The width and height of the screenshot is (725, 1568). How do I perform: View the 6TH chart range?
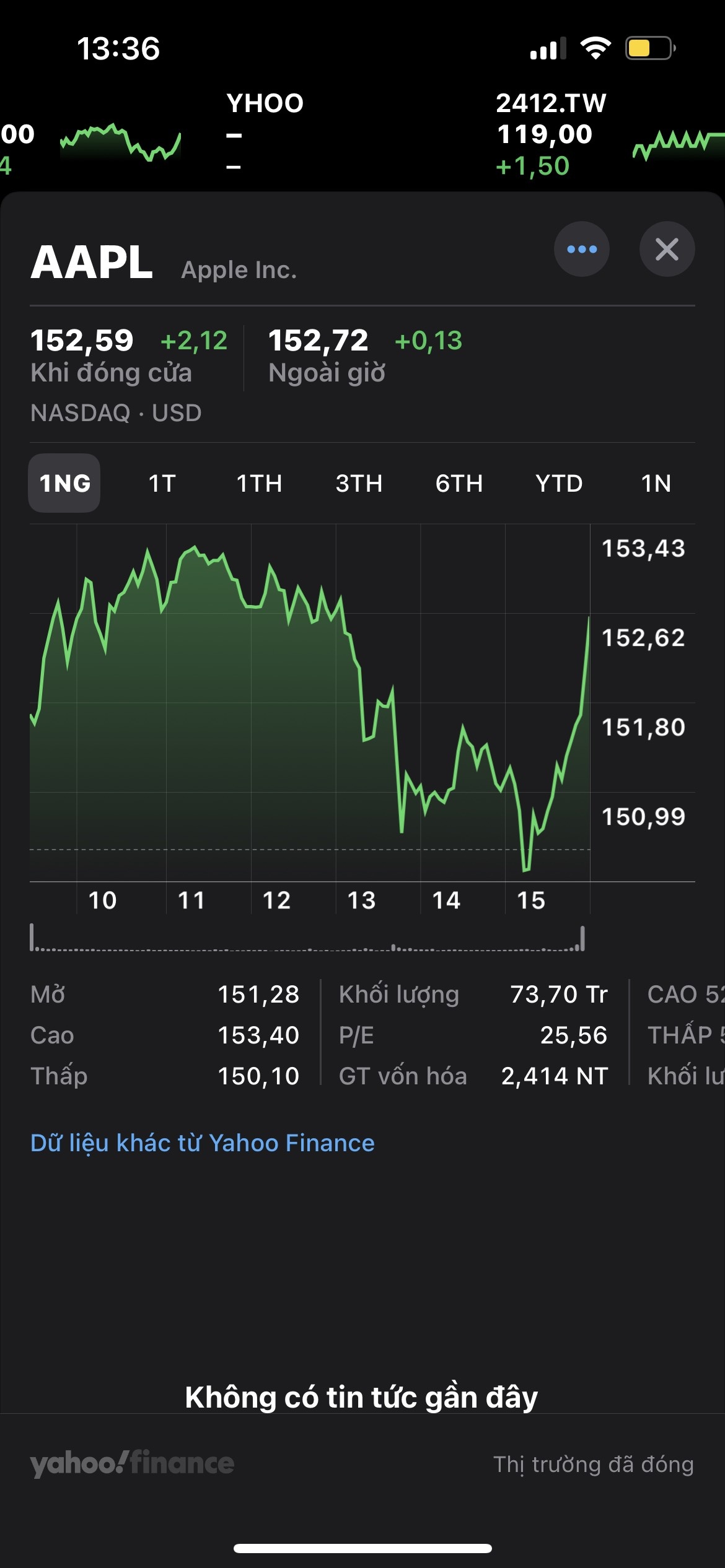click(x=459, y=483)
